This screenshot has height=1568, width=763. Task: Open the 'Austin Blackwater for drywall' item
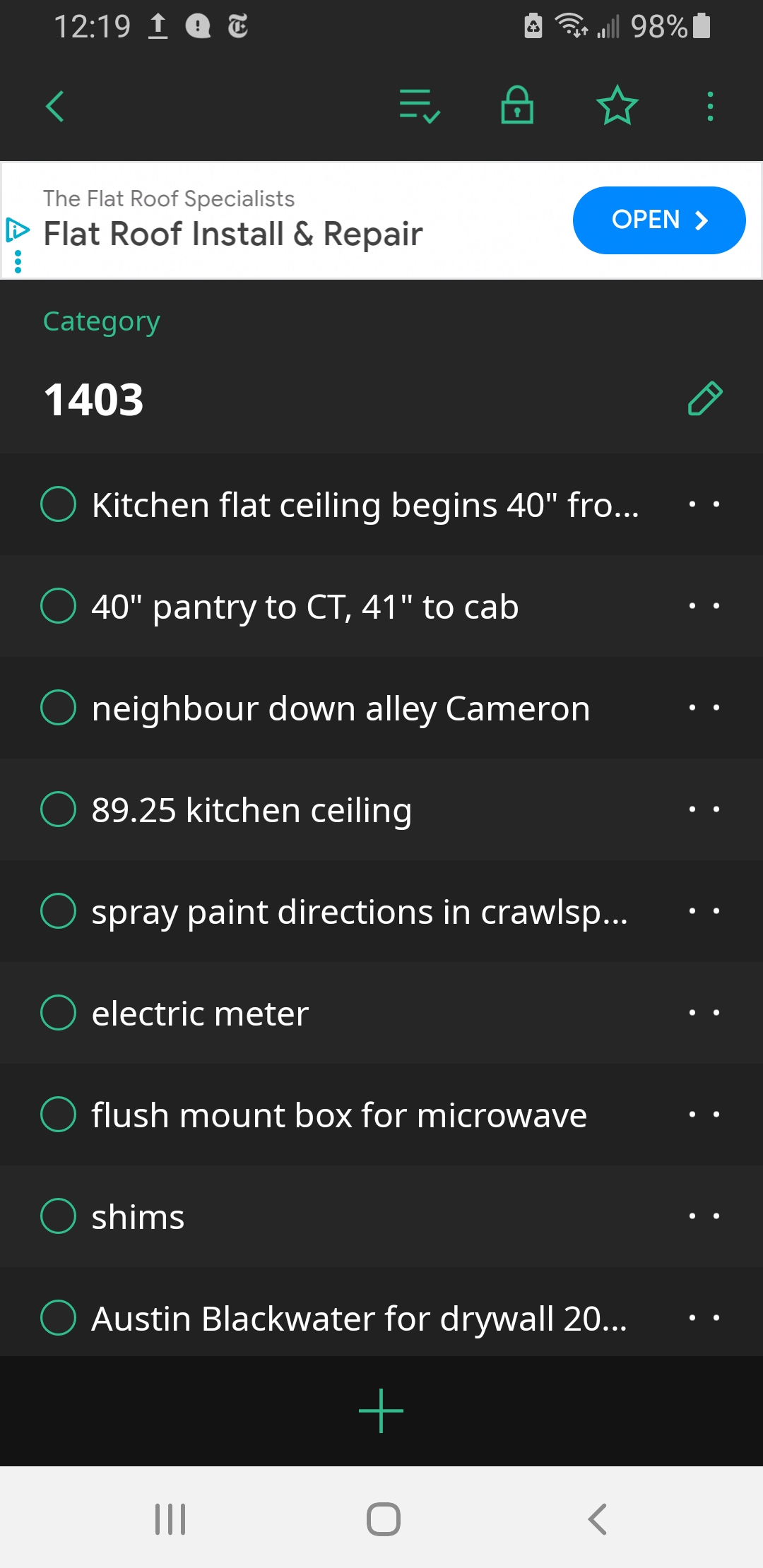[x=359, y=1319]
